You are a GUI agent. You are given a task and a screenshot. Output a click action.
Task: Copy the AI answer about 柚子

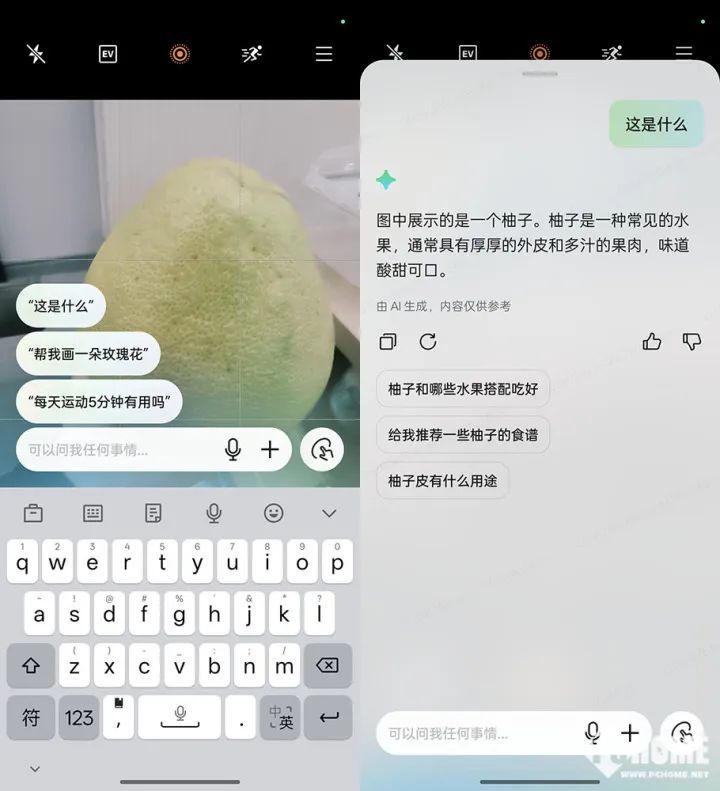pos(388,342)
